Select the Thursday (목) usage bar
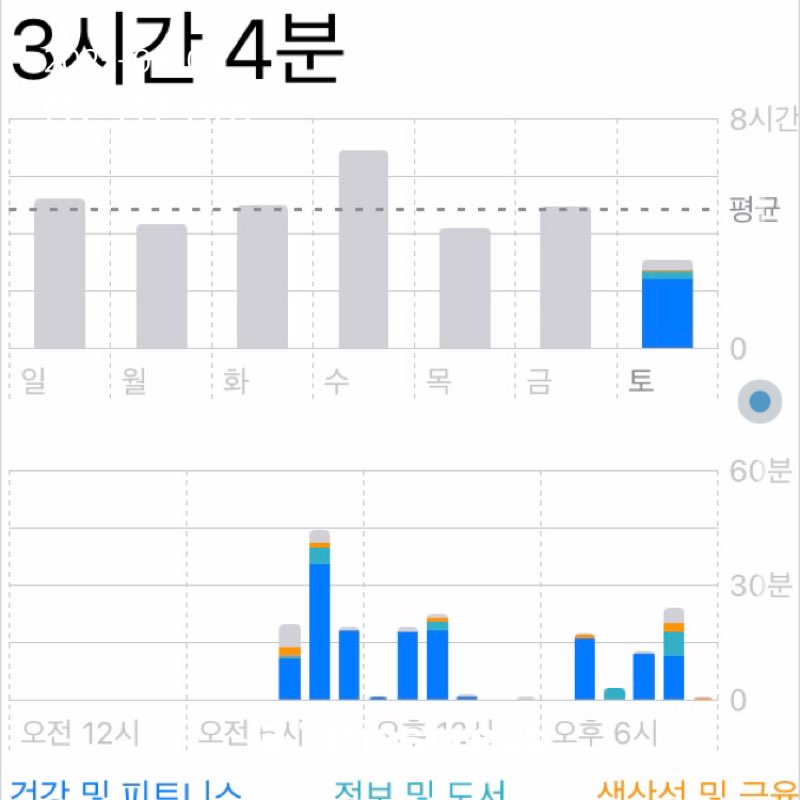 point(465,289)
